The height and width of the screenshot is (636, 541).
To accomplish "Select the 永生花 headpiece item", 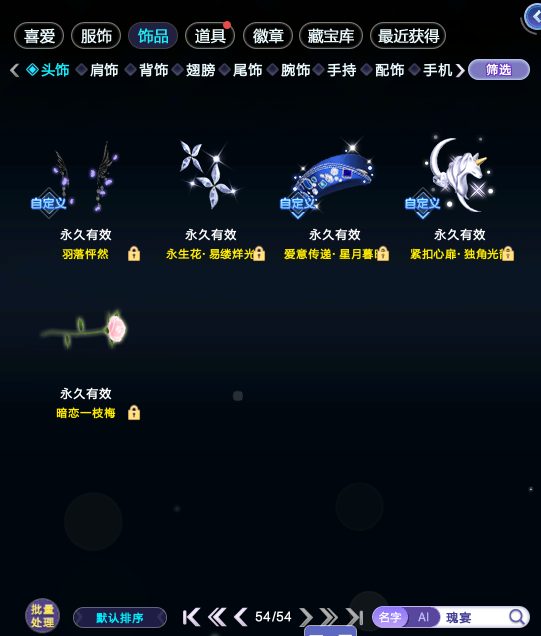I will click(210, 199).
